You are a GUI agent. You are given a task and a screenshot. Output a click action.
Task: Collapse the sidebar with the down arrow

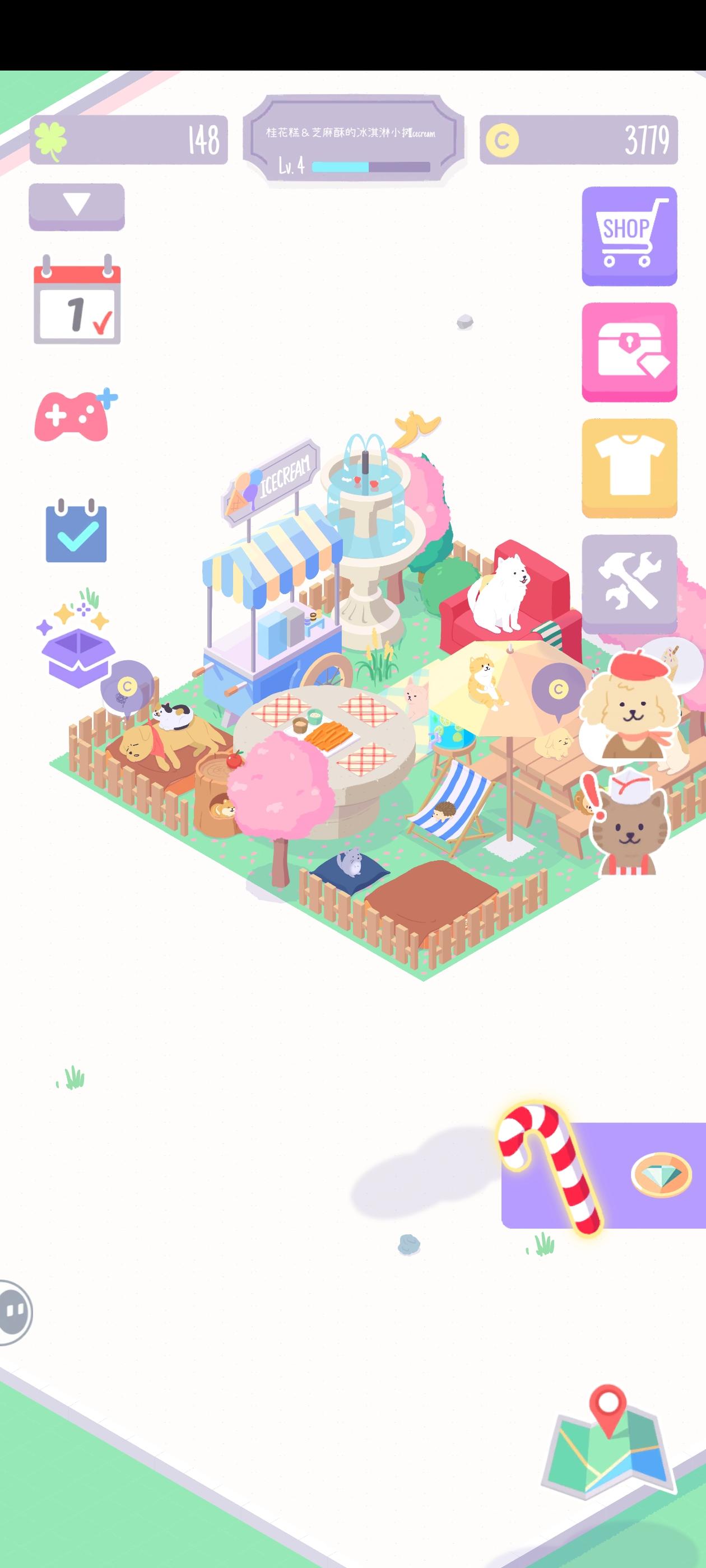click(77, 206)
